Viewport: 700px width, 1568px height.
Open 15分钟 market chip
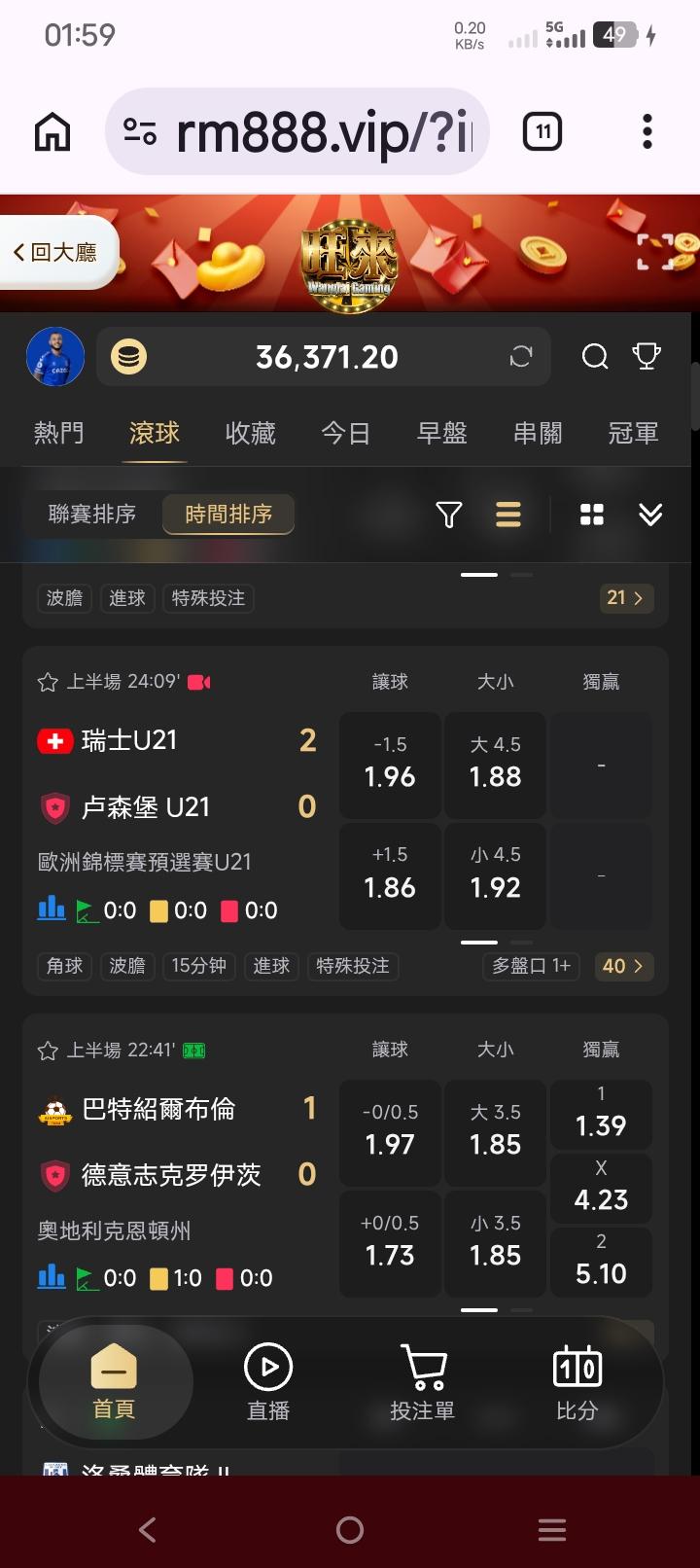click(x=199, y=966)
